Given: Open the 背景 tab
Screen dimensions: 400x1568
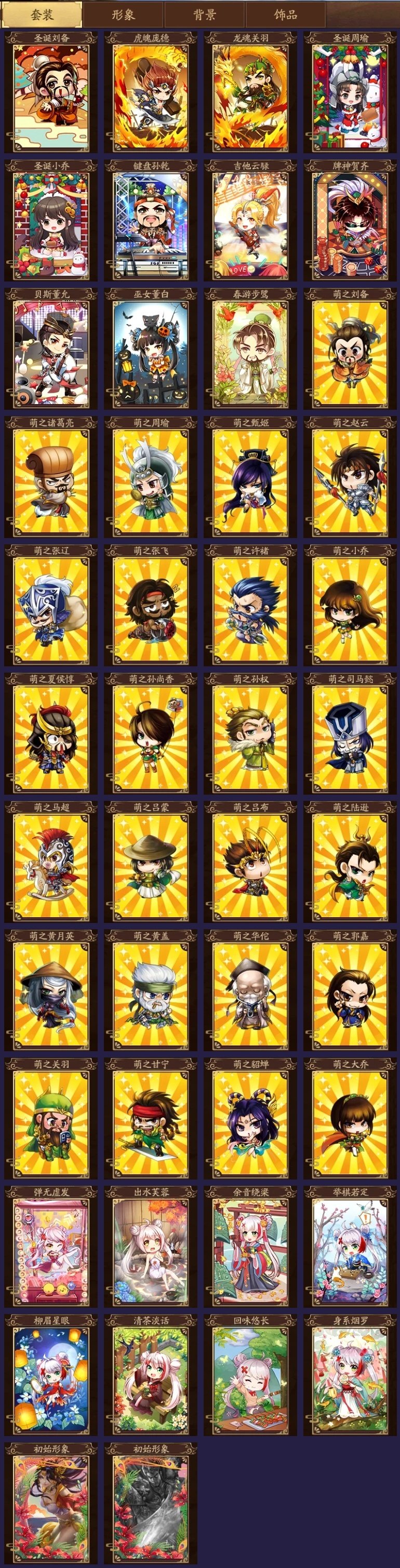Looking at the screenshot, I should (x=205, y=15).
